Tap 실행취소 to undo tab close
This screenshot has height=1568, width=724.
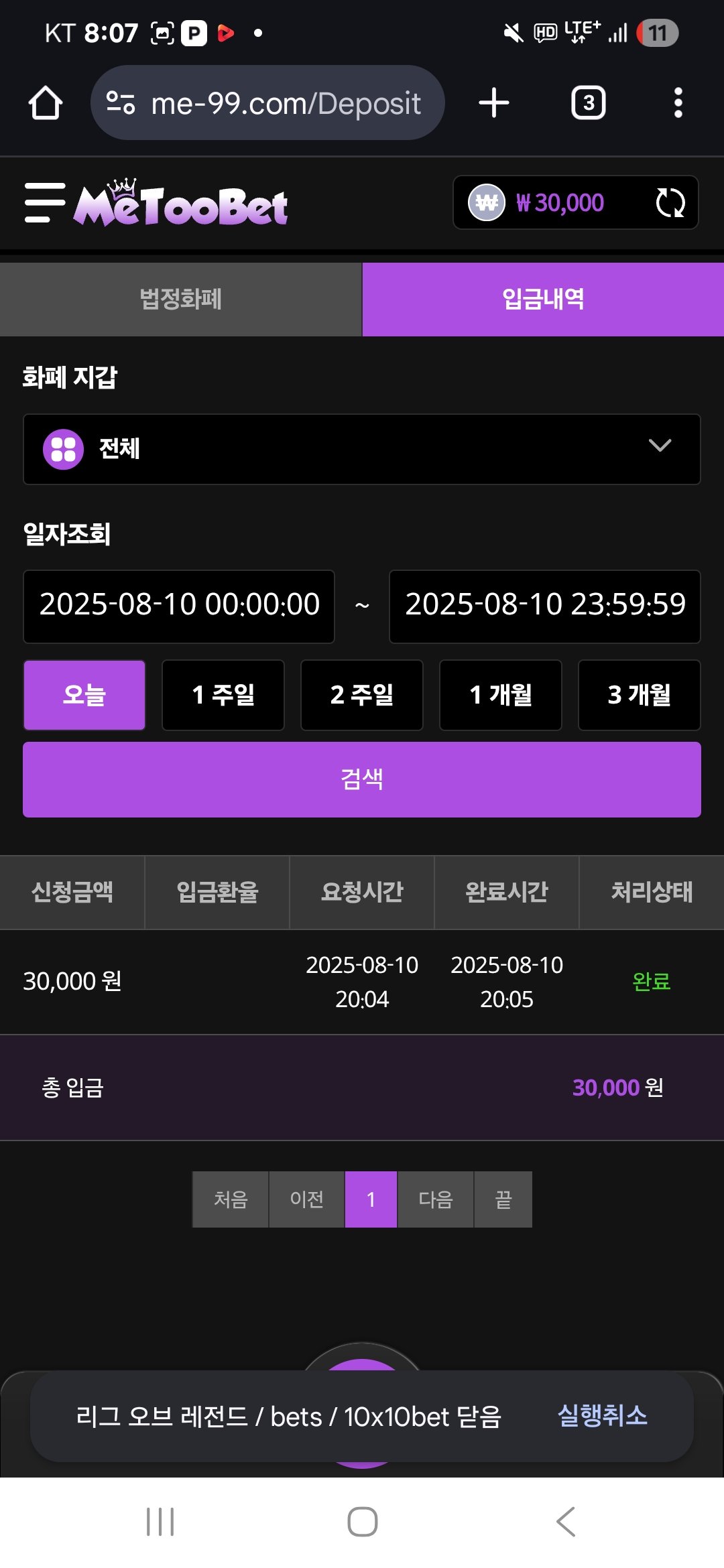tap(603, 1416)
